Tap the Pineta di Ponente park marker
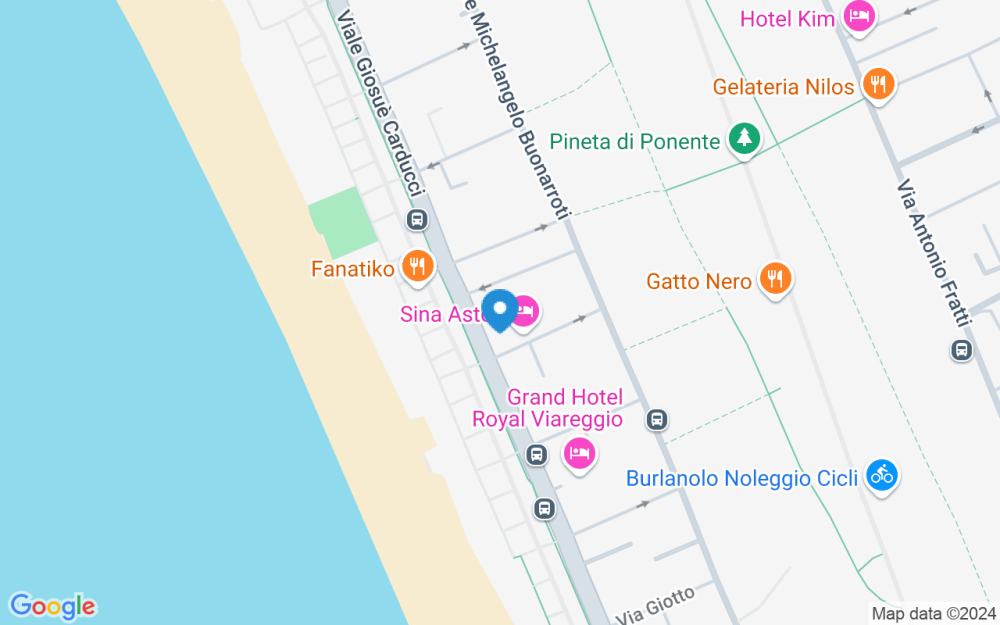 (744, 139)
